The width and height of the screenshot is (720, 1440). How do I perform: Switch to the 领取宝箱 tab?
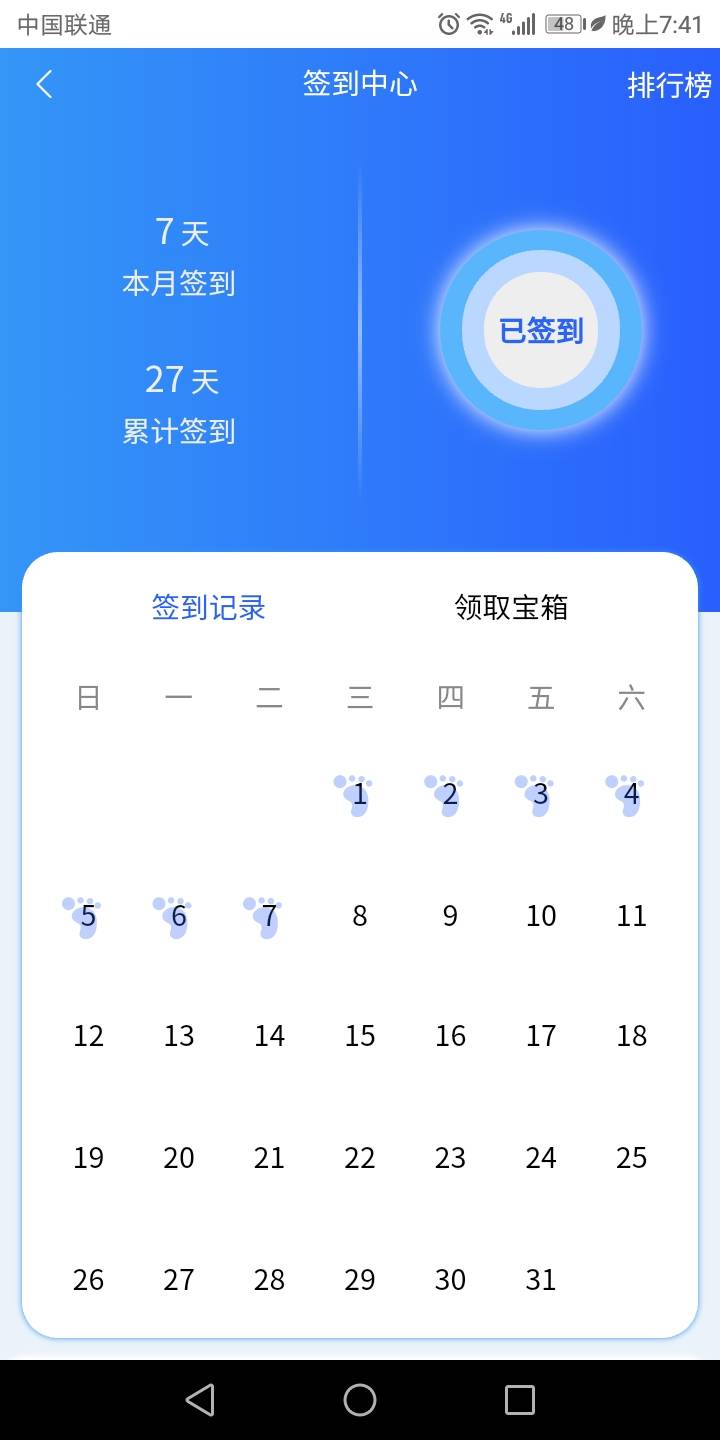click(x=511, y=607)
